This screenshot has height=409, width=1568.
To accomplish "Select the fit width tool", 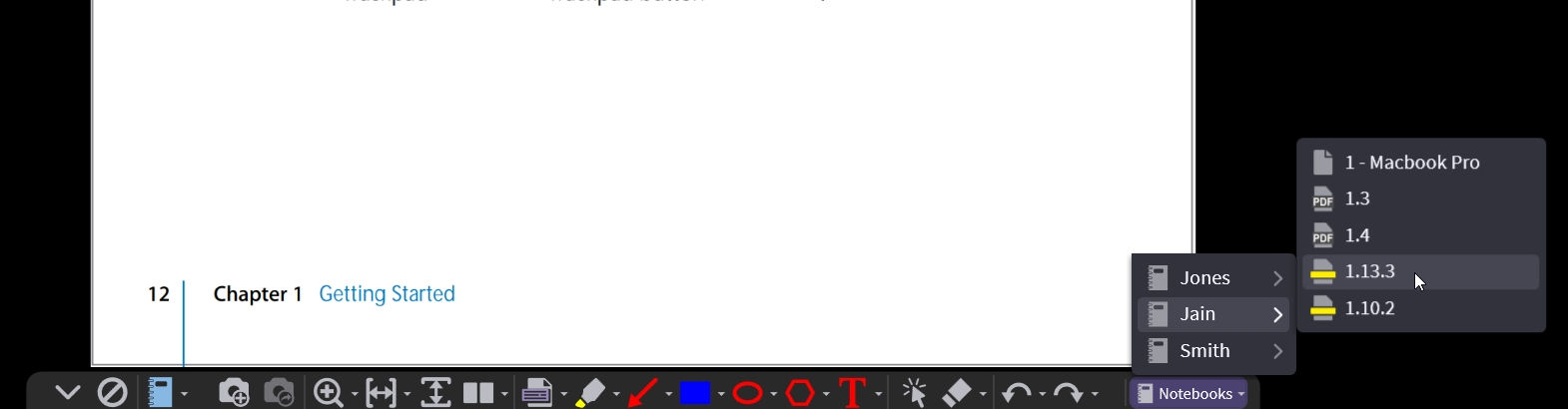I will pyautogui.click(x=381, y=392).
